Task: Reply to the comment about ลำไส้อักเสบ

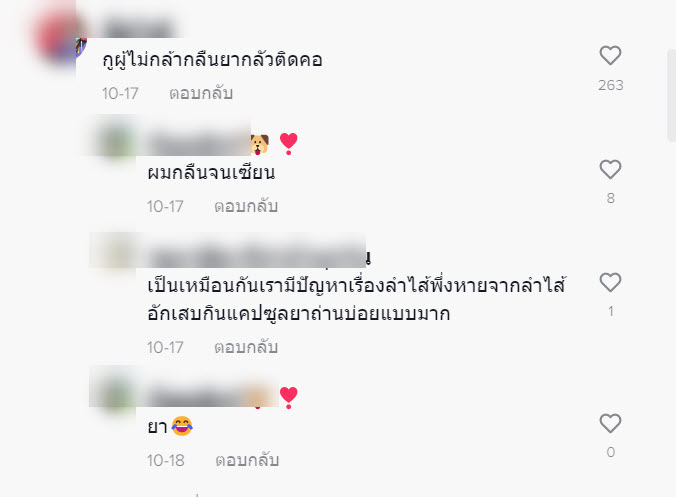Action: click(x=246, y=347)
